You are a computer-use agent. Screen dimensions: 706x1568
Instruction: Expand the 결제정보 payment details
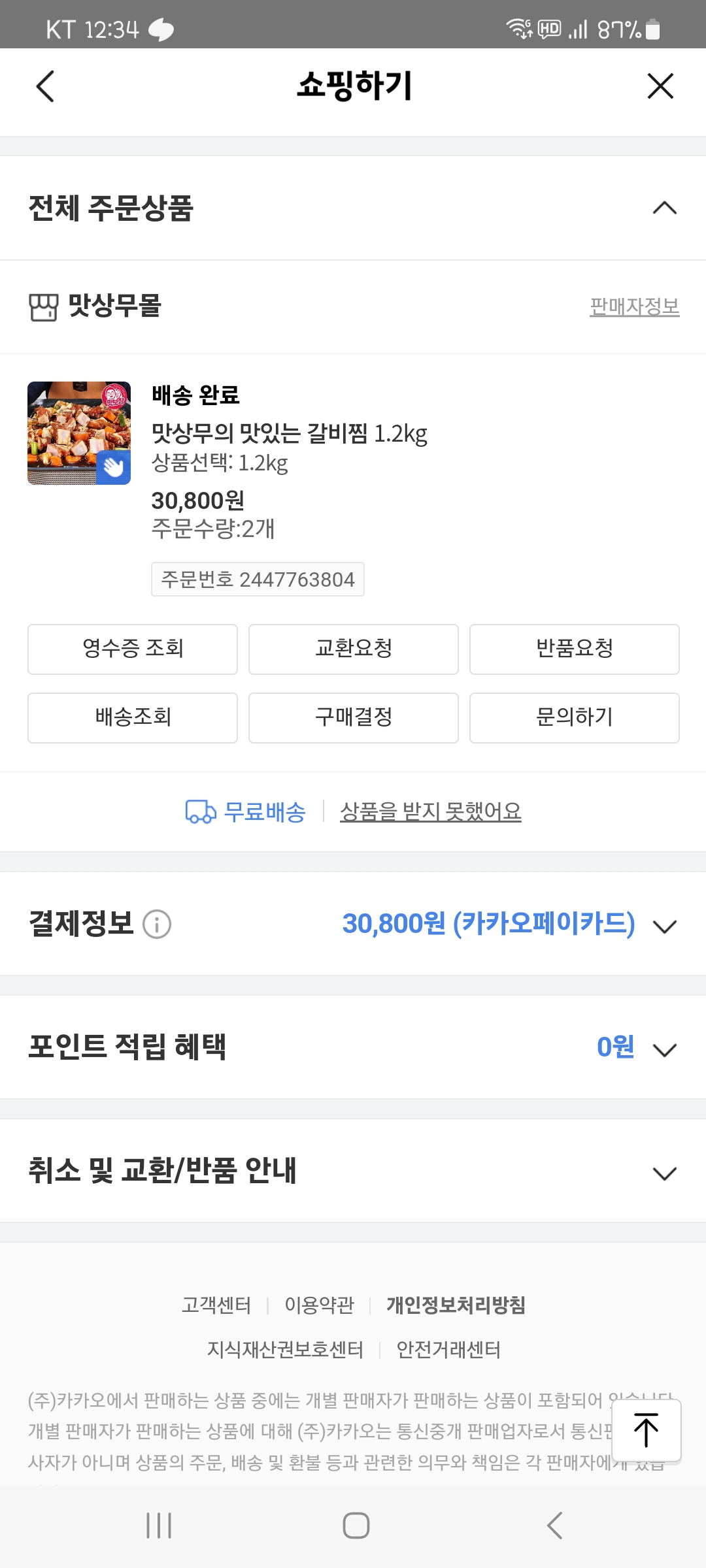pos(665,925)
